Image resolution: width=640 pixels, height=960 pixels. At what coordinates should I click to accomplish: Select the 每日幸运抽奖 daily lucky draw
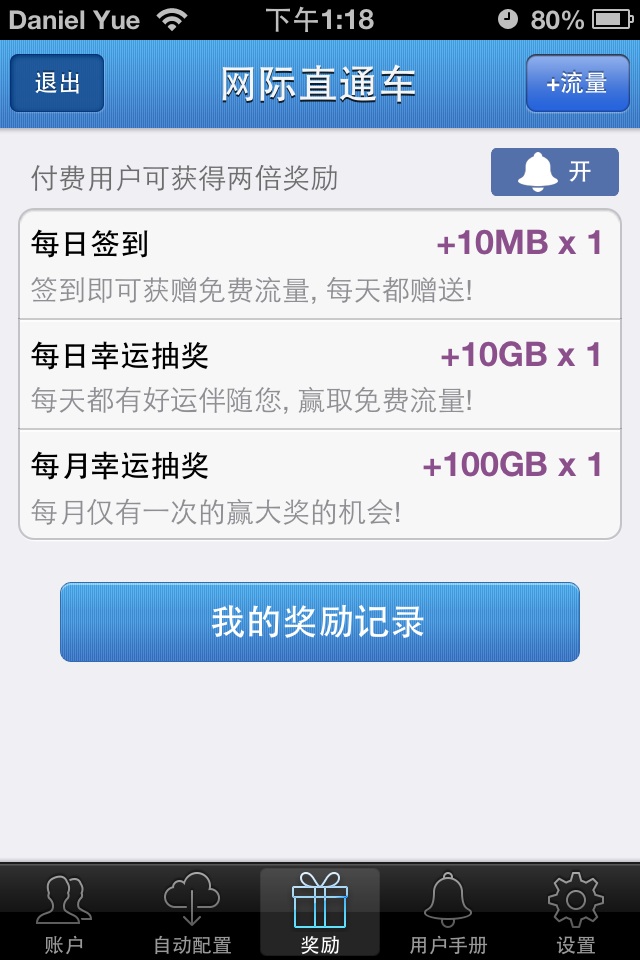pos(320,375)
